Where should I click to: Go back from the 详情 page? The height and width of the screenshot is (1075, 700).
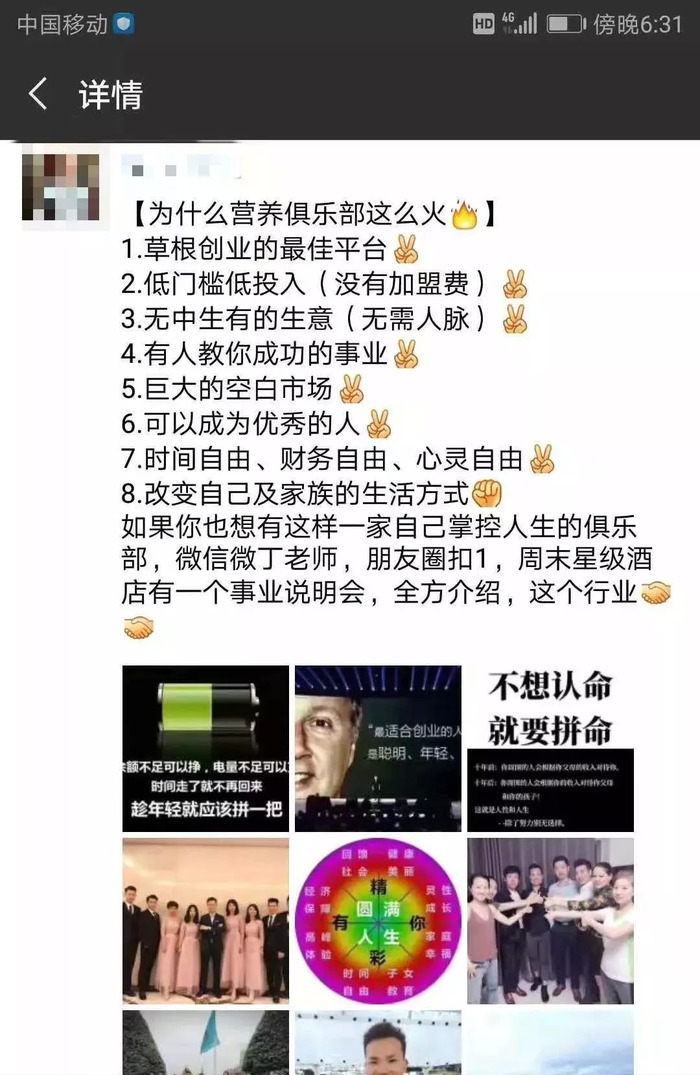[x=38, y=94]
